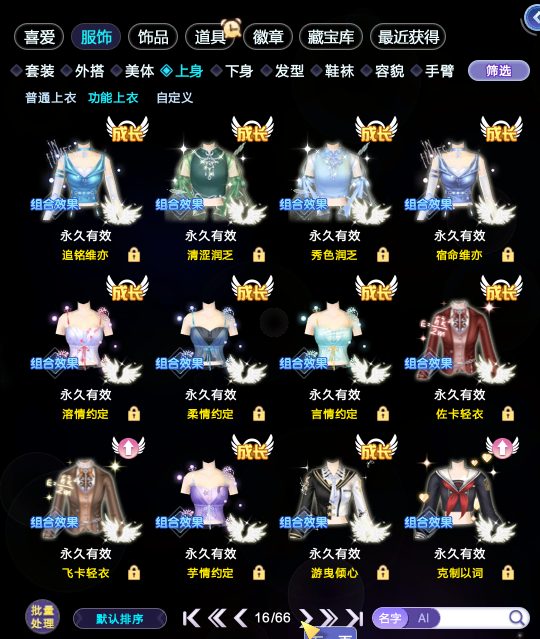The width and height of the screenshot is (540, 639).
Task: Open the 最近获得 tab
Action: tap(408, 37)
